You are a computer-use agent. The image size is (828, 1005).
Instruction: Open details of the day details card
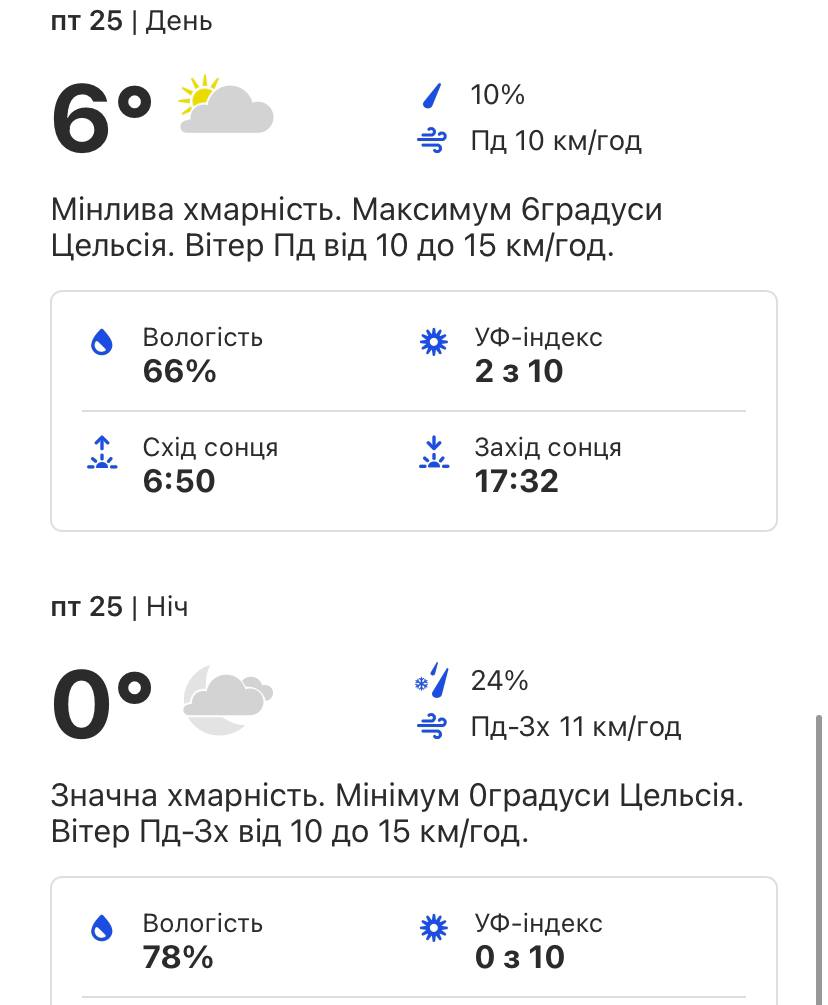point(414,410)
